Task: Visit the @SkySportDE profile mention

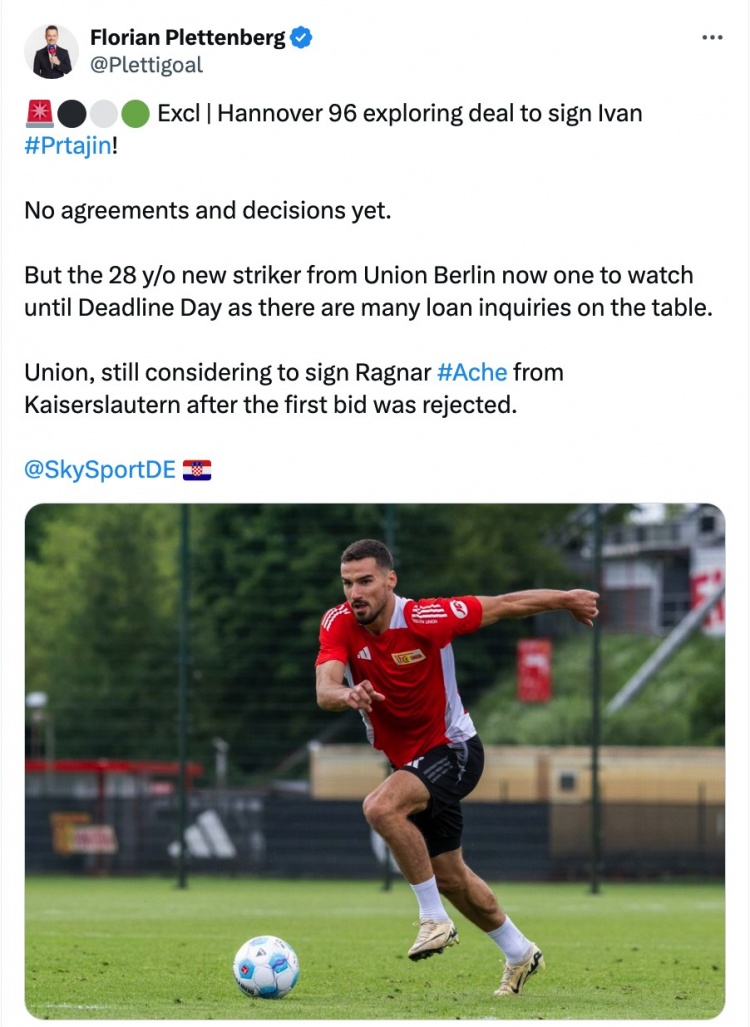Action: pyautogui.click(x=99, y=469)
